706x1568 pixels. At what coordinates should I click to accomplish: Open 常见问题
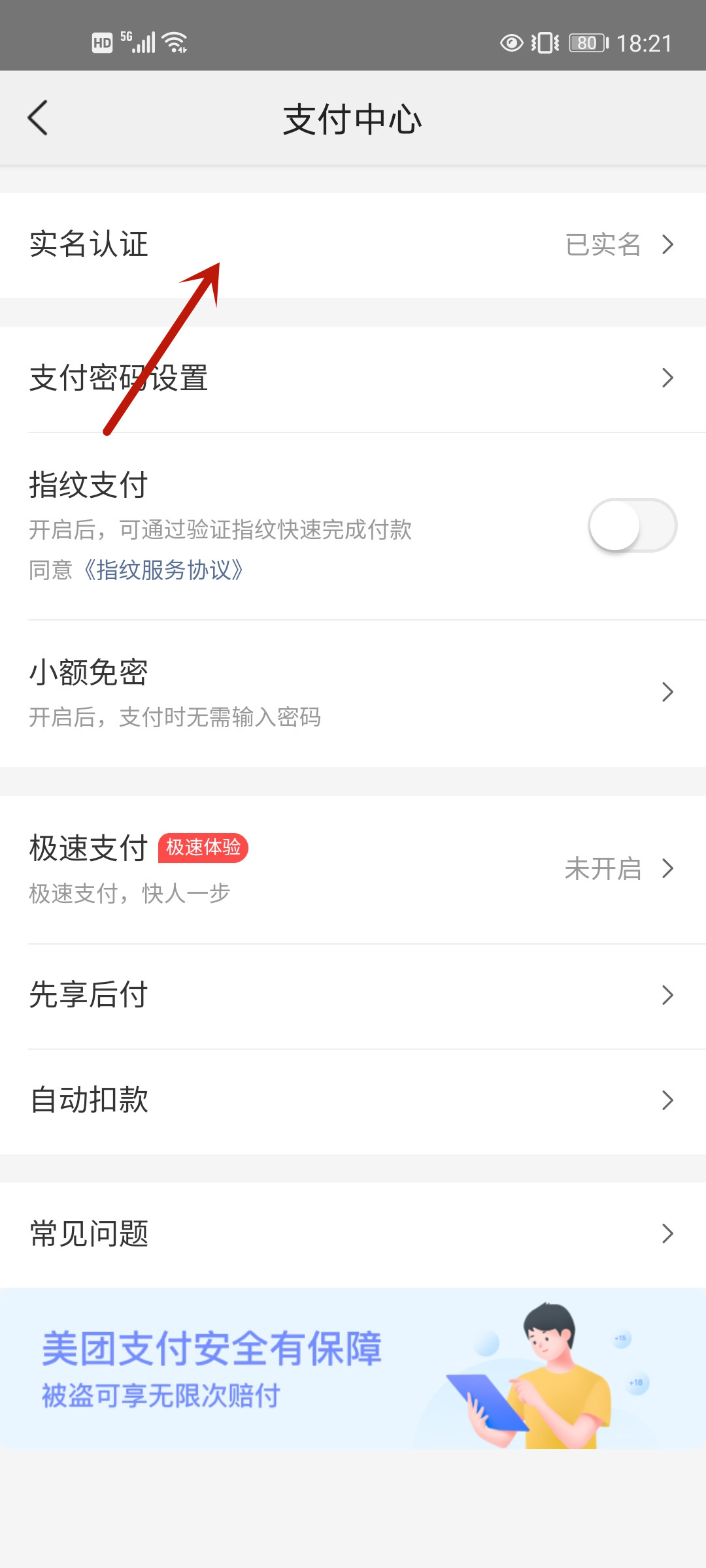353,1234
